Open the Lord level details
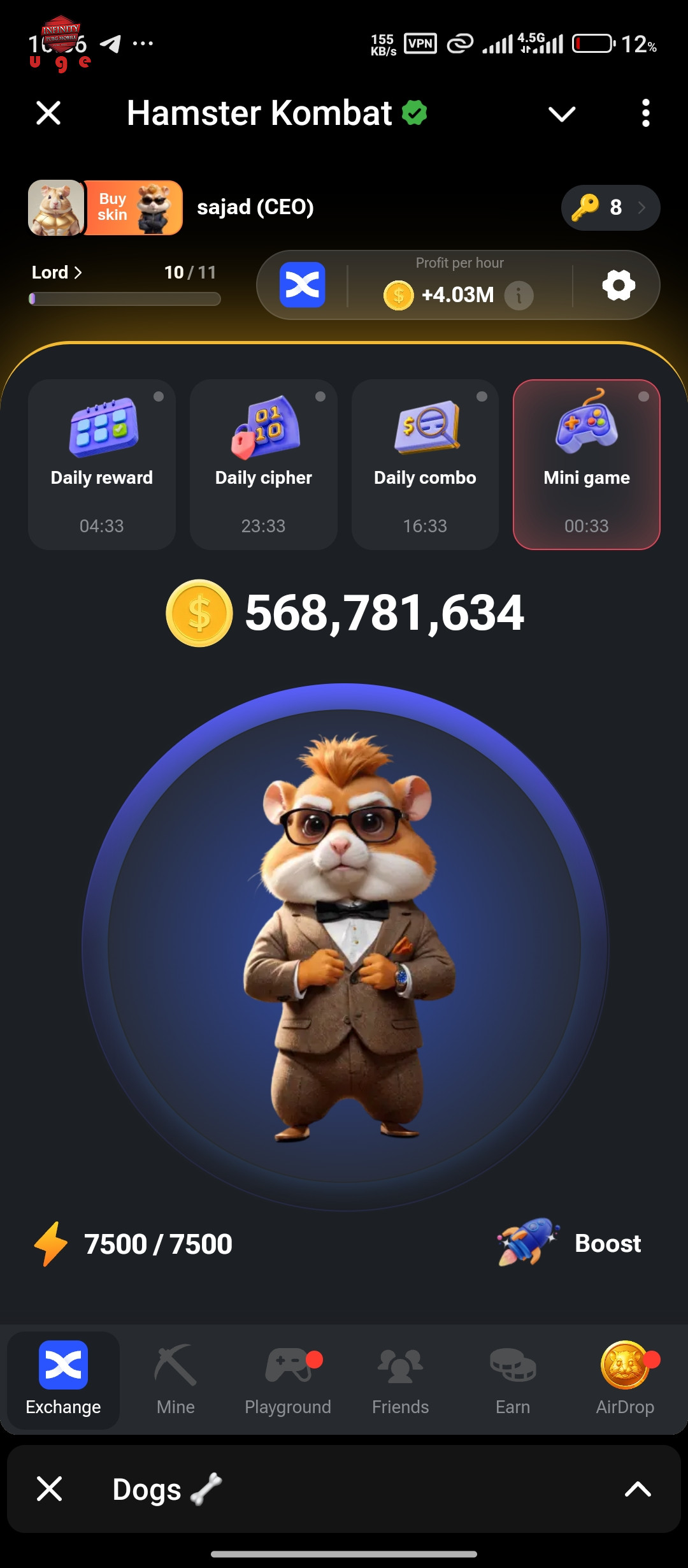688x1568 pixels. tap(57, 273)
